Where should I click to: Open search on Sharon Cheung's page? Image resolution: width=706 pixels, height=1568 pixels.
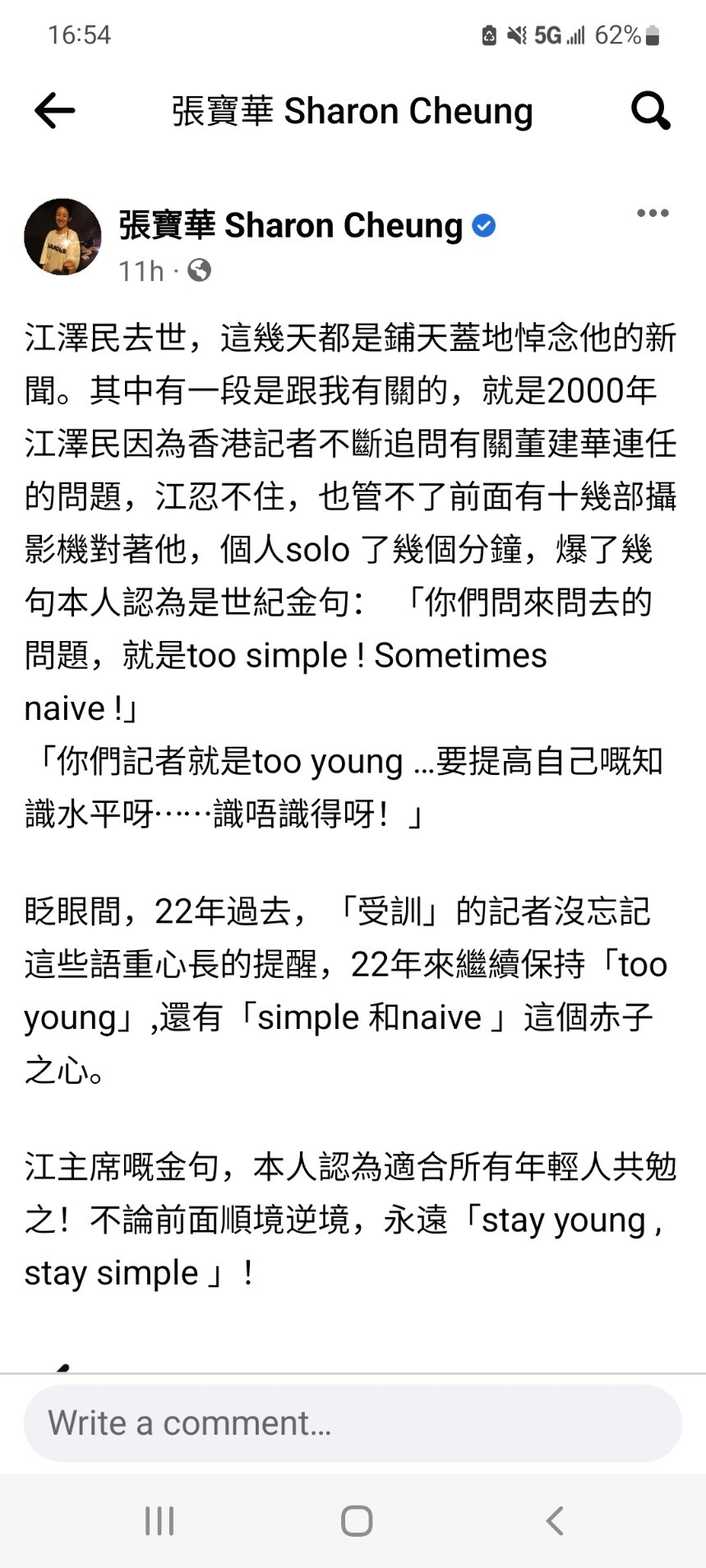[x=650, y=111]
